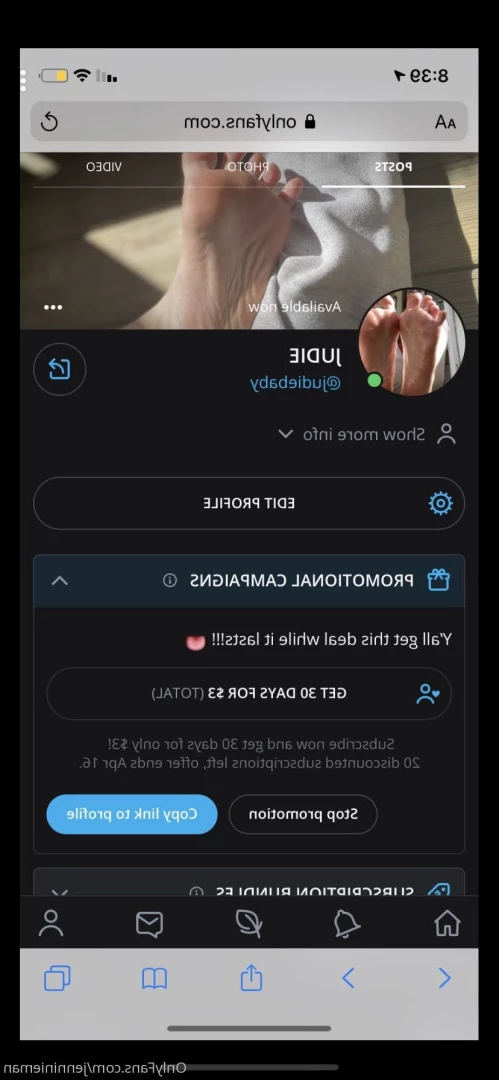Open the messages envelope

(x=150, y=924)
